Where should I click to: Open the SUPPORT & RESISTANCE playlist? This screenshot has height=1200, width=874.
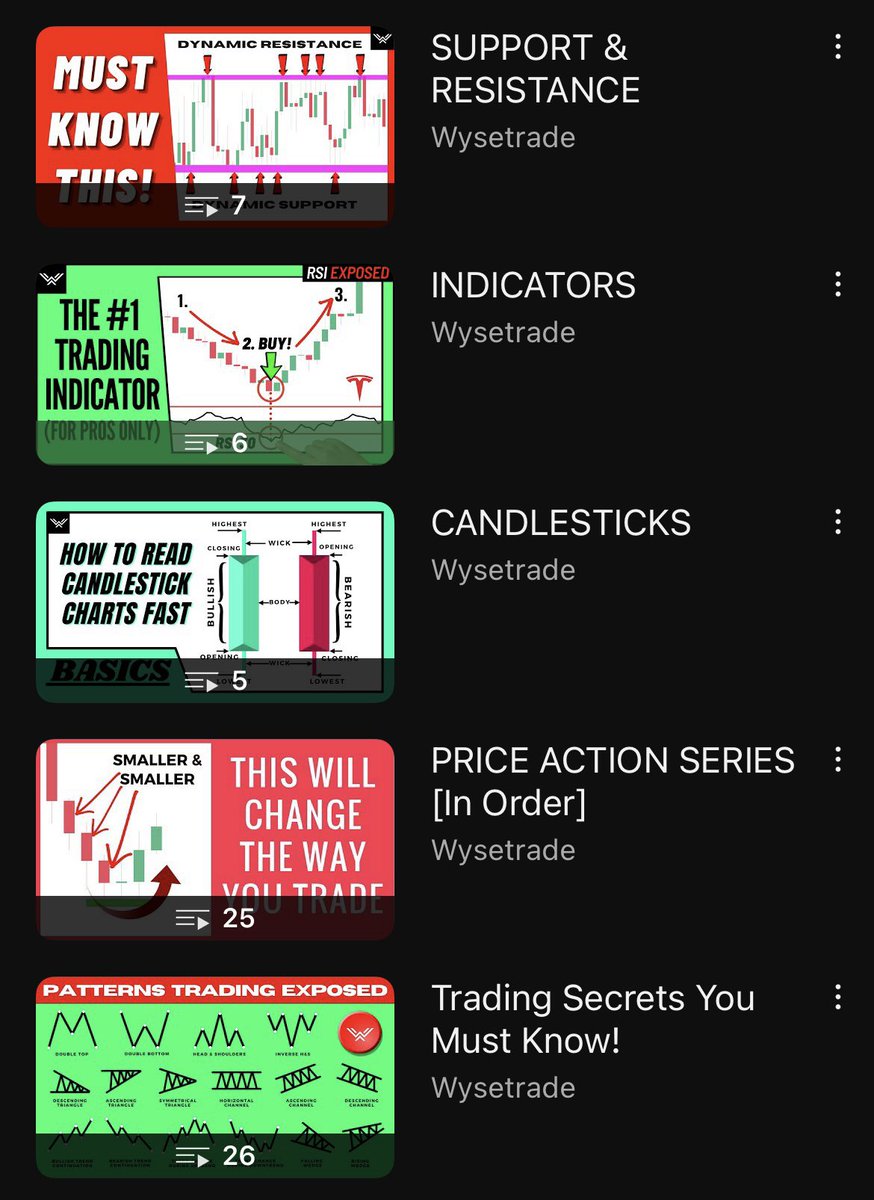215,127
